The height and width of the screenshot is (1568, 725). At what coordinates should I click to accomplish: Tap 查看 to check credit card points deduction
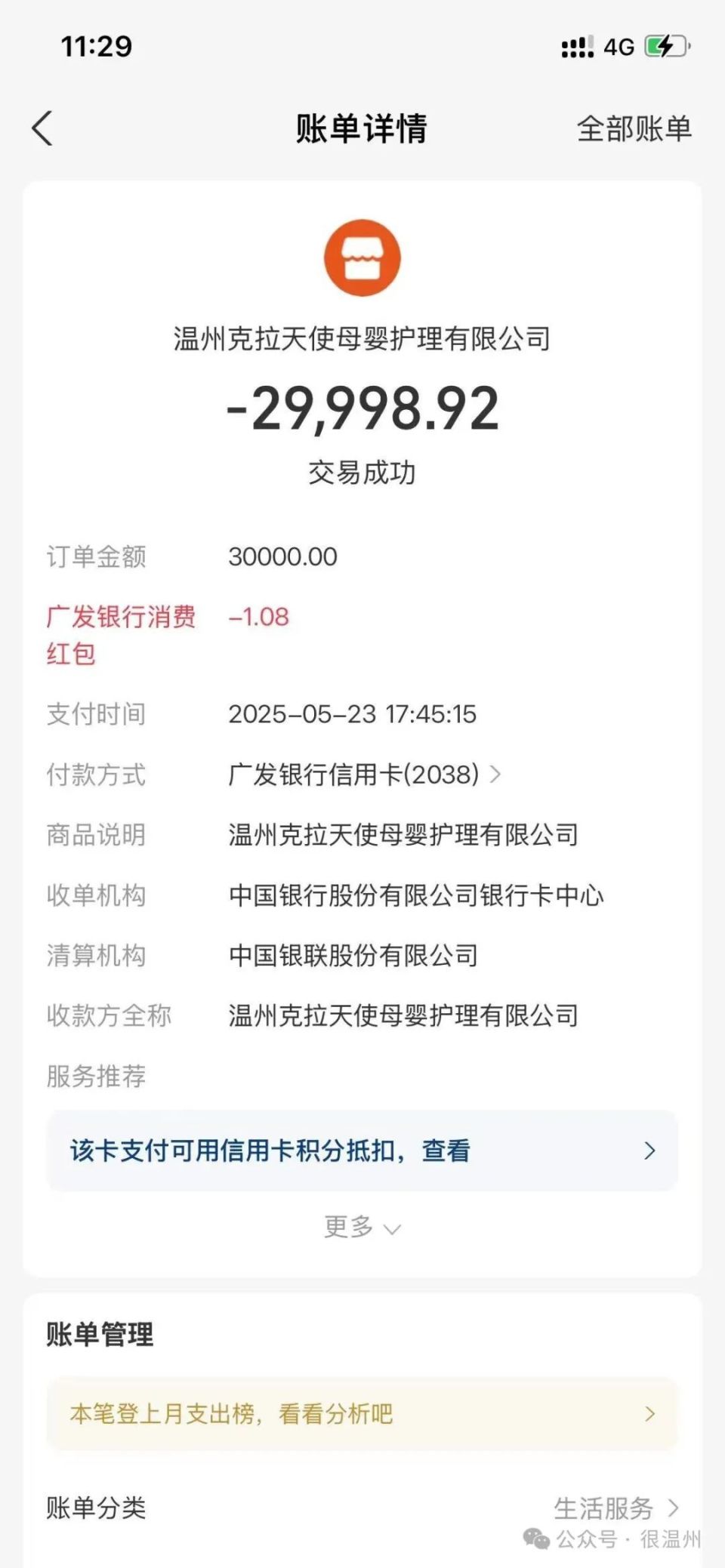(442, 1150)
